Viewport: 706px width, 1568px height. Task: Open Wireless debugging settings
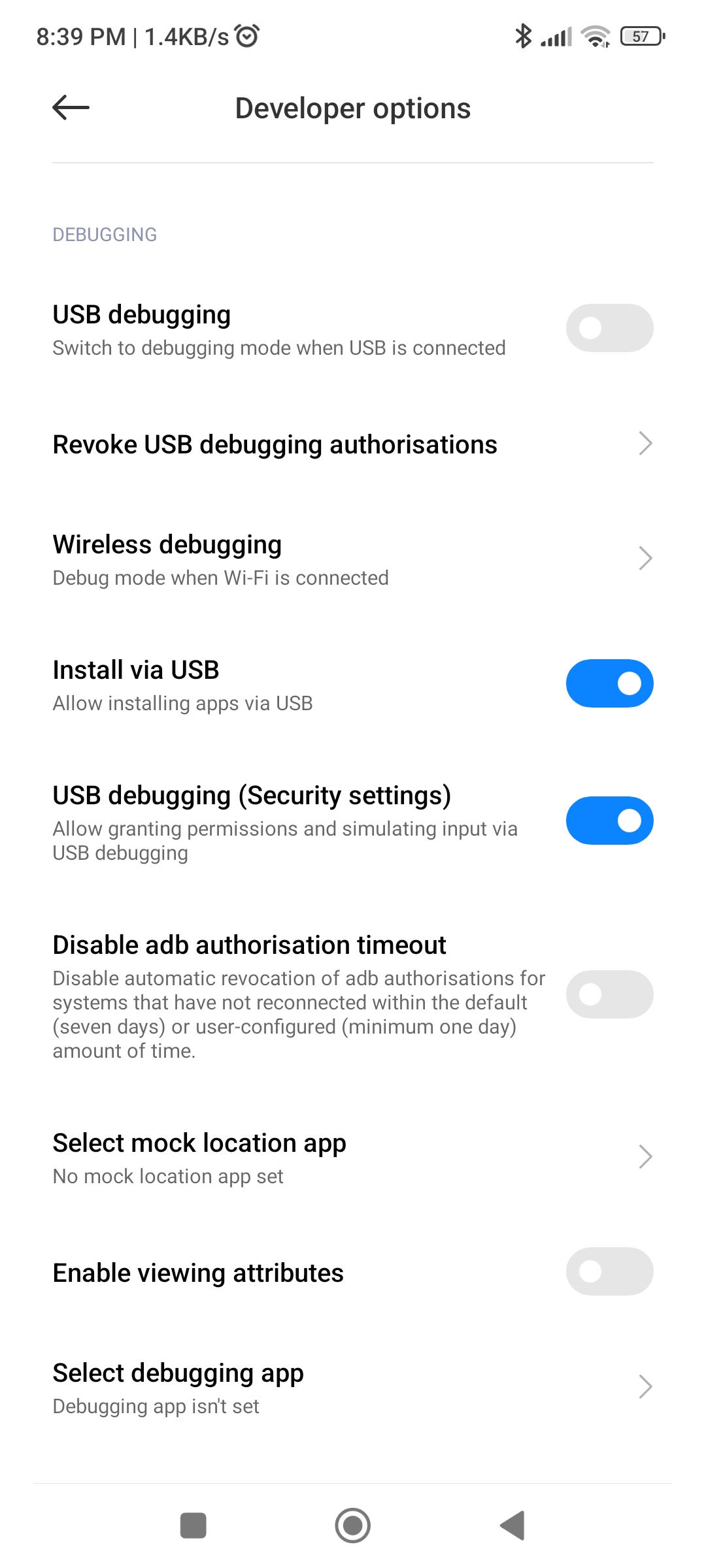point(353,559)
